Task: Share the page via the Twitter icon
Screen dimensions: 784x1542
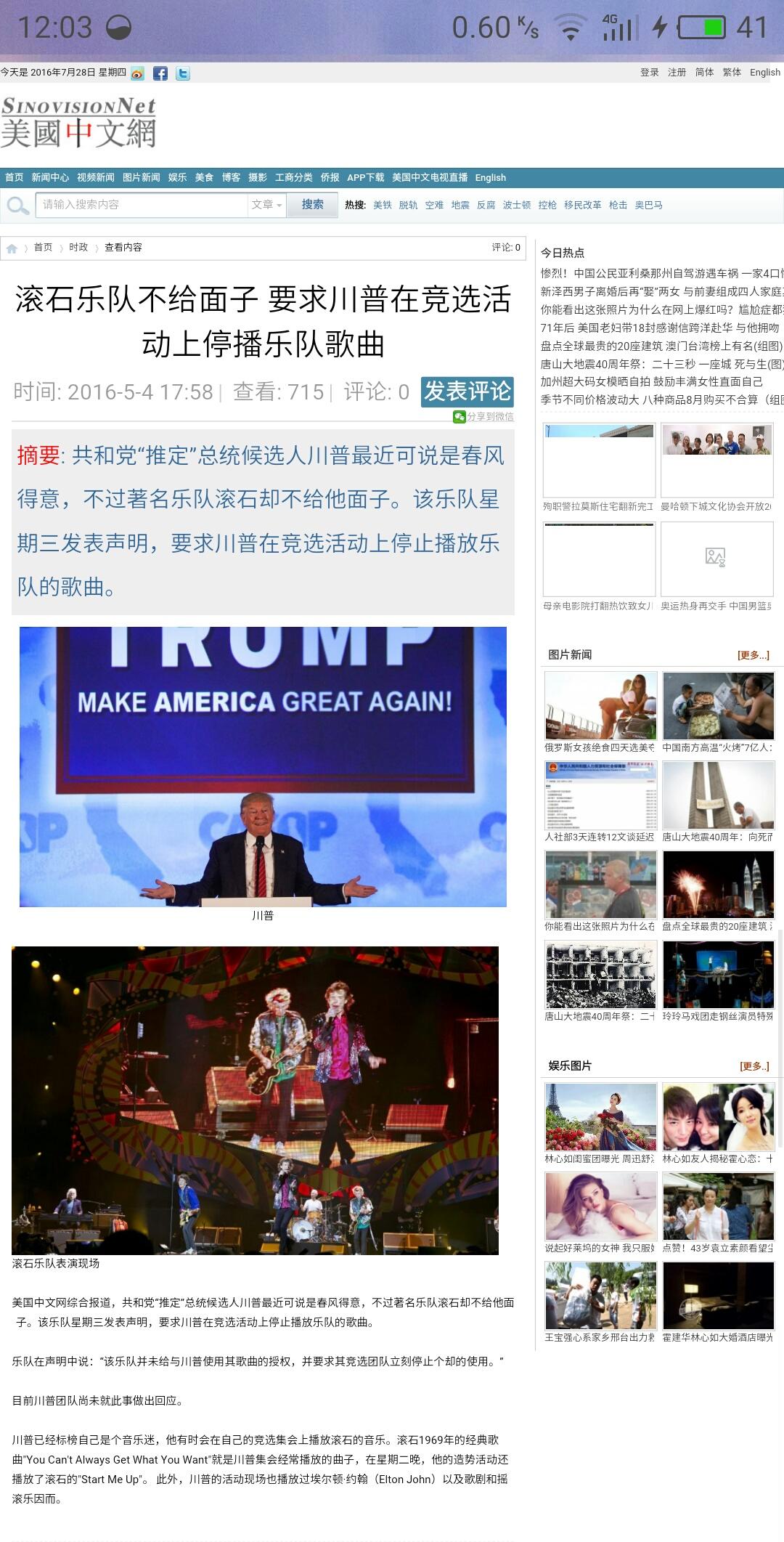Action: point(183,73)
